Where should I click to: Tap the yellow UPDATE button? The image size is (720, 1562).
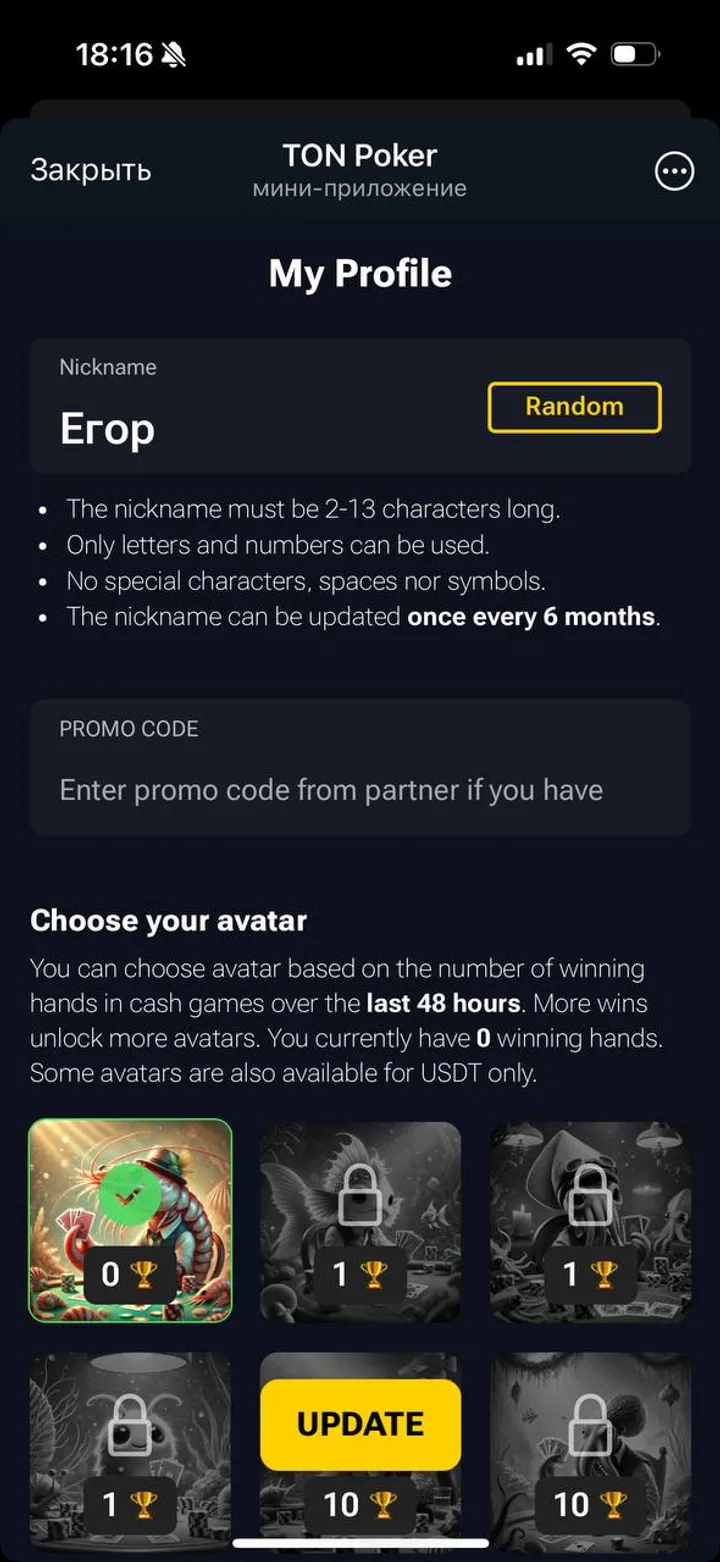[x=360, y=1424]
